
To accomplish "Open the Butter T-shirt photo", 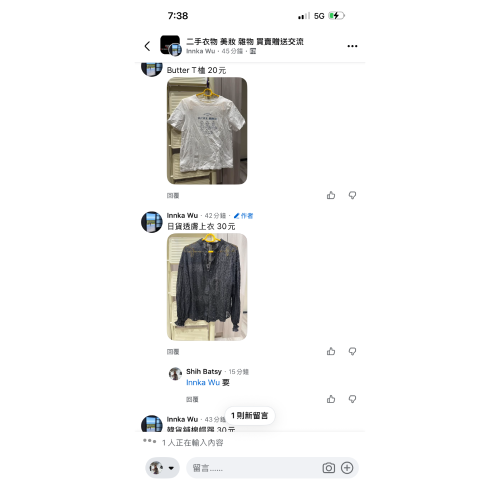I will click(207, 131).
